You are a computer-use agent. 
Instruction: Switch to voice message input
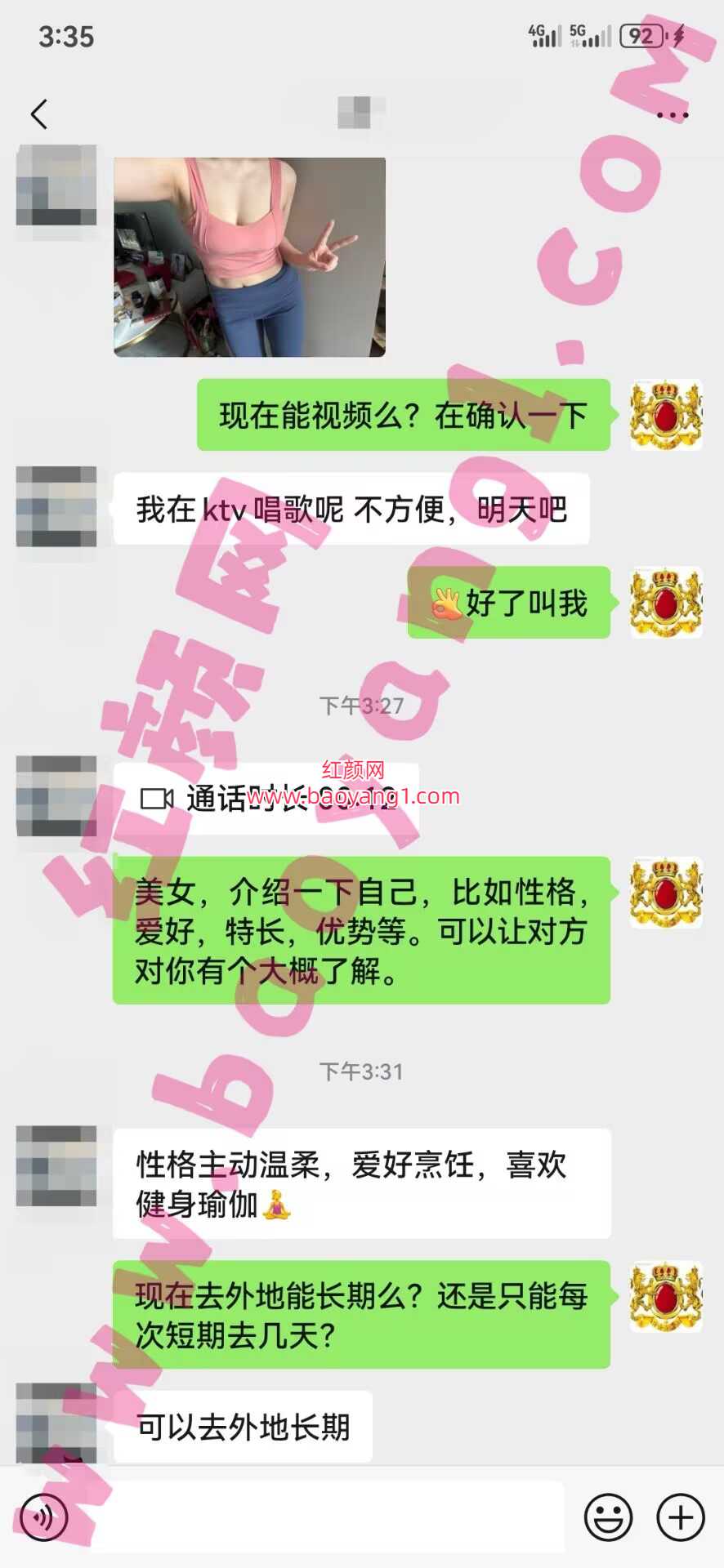coord(42,1517)
